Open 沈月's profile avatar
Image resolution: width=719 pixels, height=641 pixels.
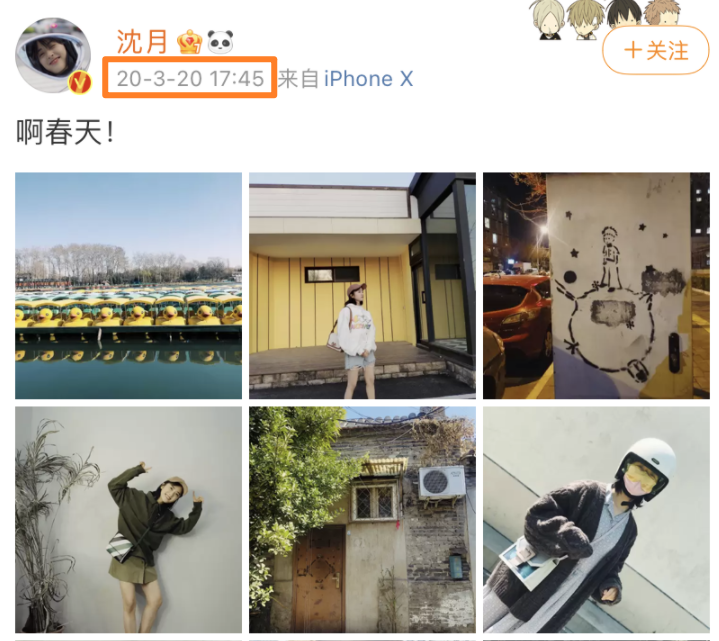pos(53,56)
